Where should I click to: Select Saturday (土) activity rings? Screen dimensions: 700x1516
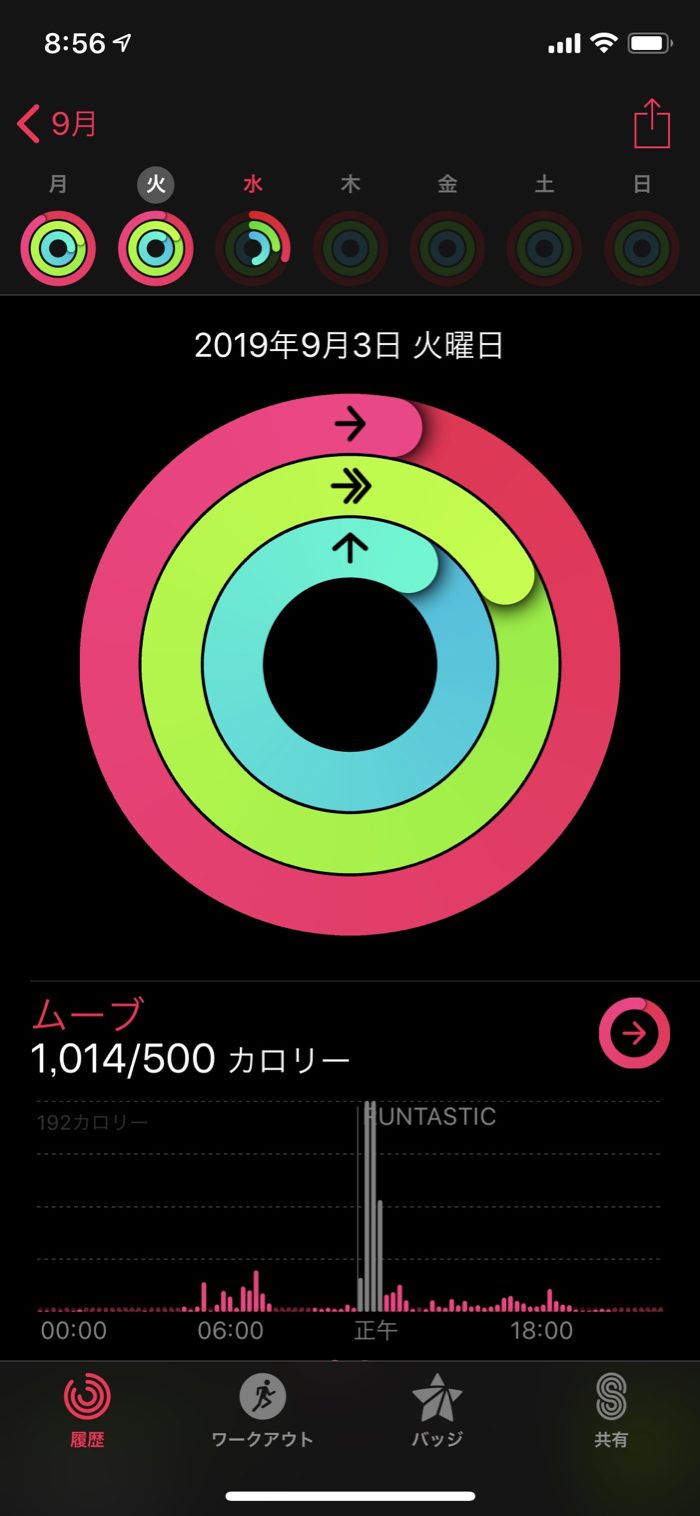[x=544, y=248]
